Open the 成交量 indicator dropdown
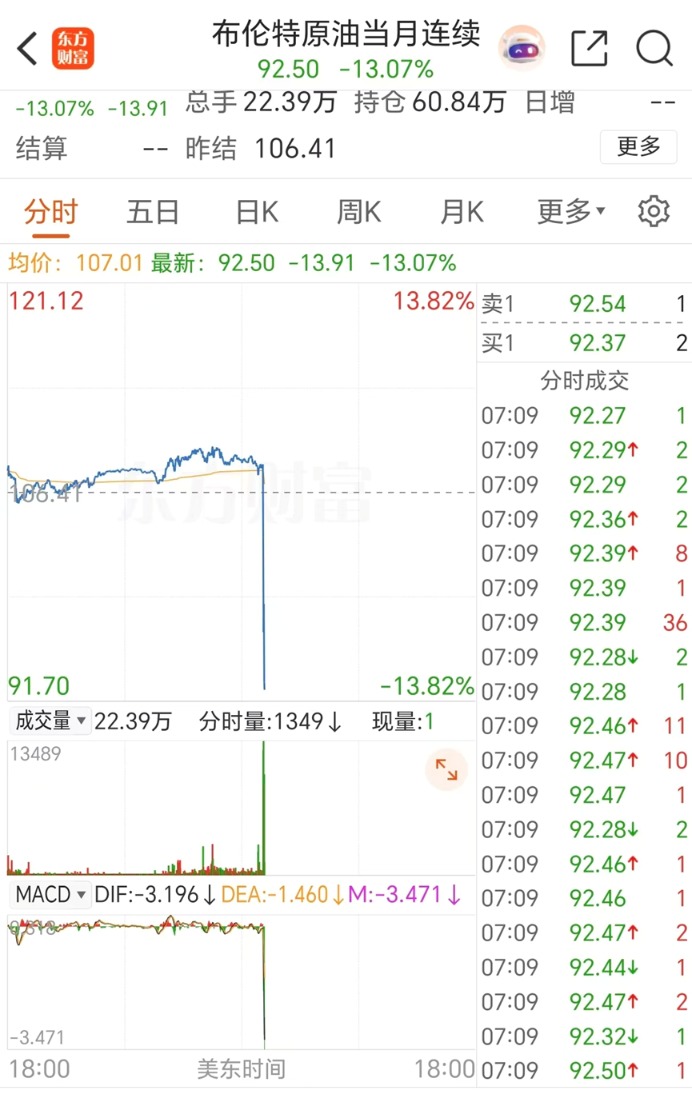Image resolution: width=692 pixels, height=1098 pixels. (50, 721)
